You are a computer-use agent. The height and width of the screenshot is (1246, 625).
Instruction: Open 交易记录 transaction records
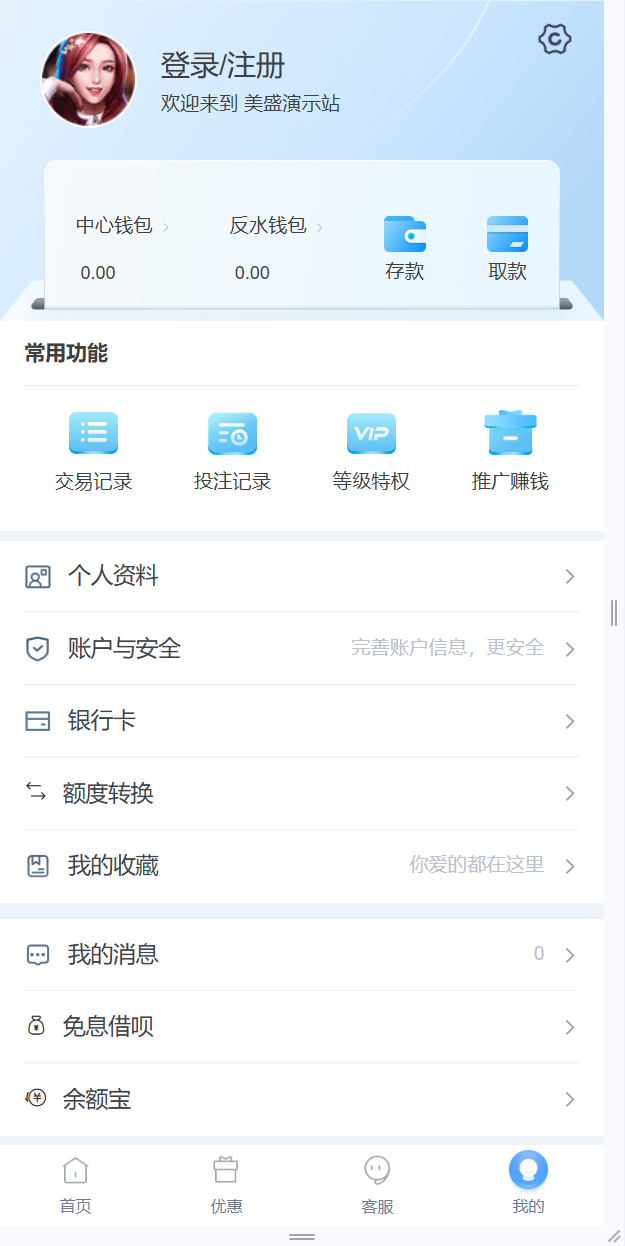(x=93, y=452)
